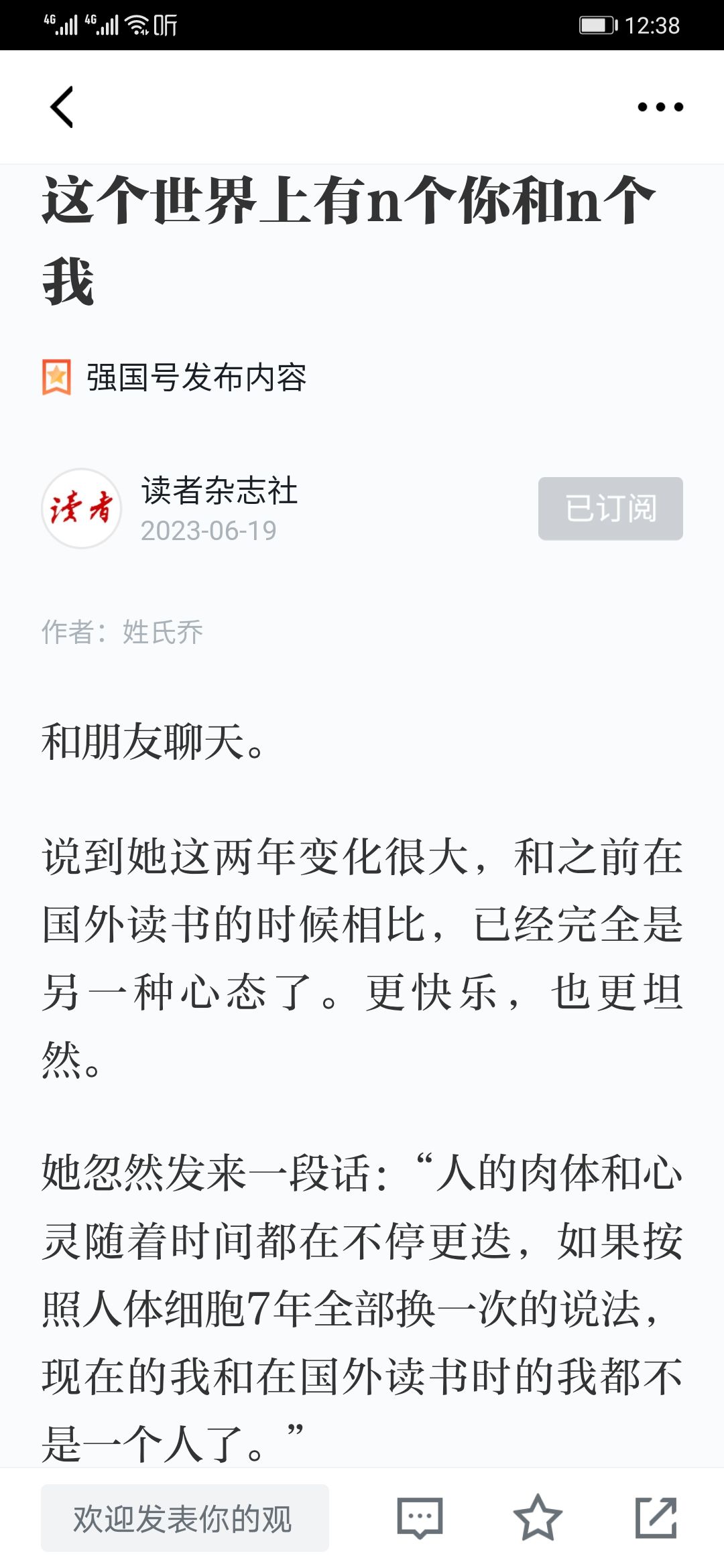Favorite this article with the star
Screen dimensions: 724x1568
point(538,1518)
